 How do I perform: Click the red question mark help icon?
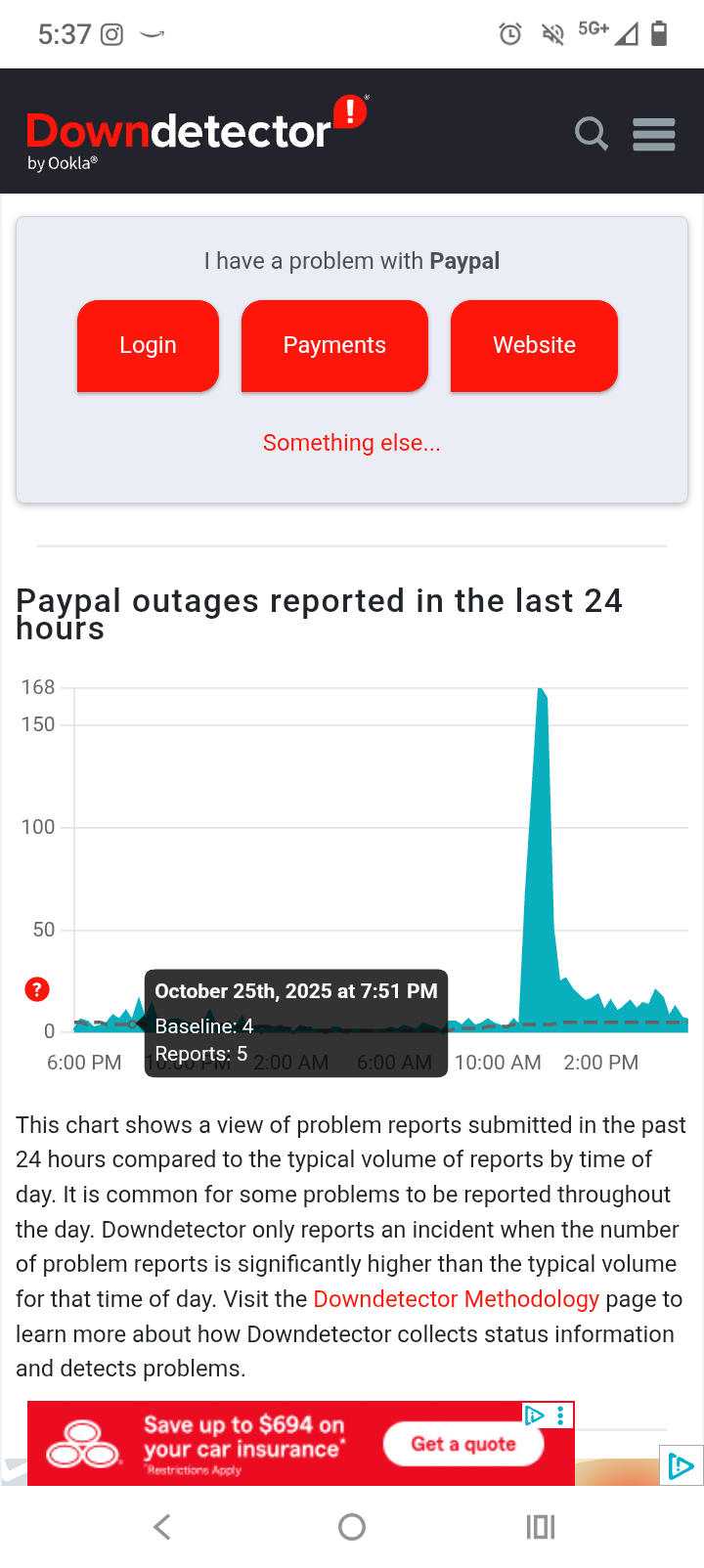[x=36, y=989]
